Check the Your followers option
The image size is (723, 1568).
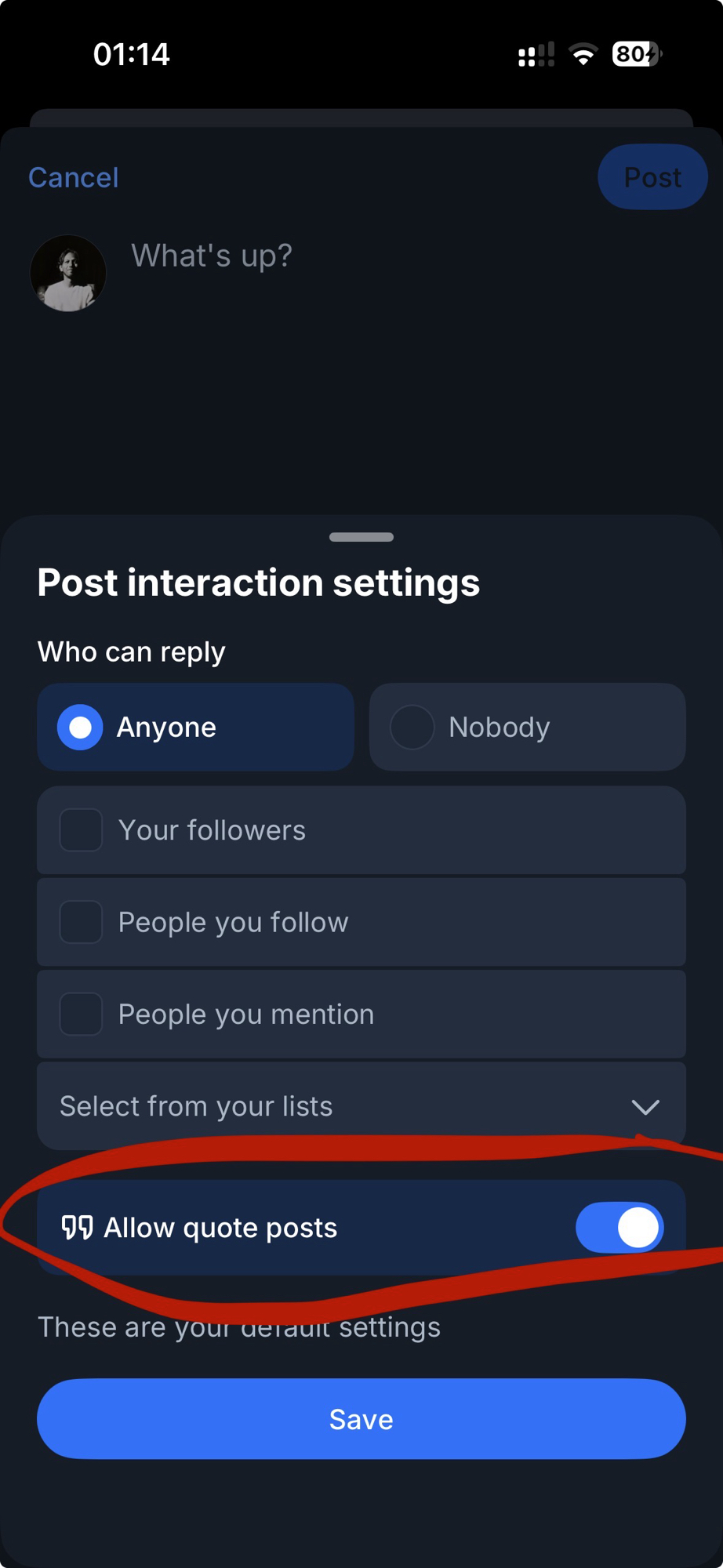[82, 829]
